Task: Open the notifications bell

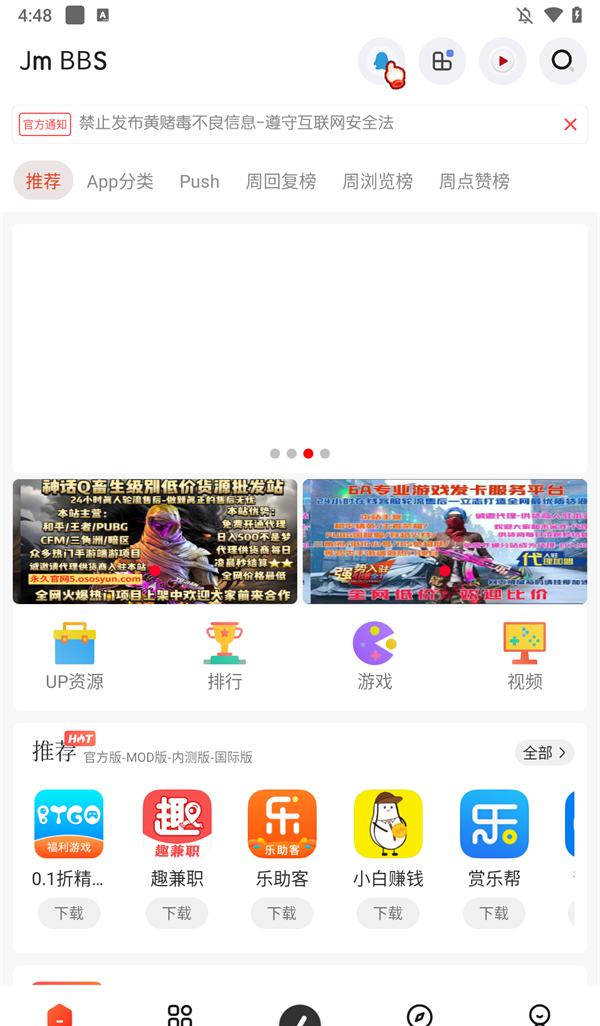Action: click(382, 61)
